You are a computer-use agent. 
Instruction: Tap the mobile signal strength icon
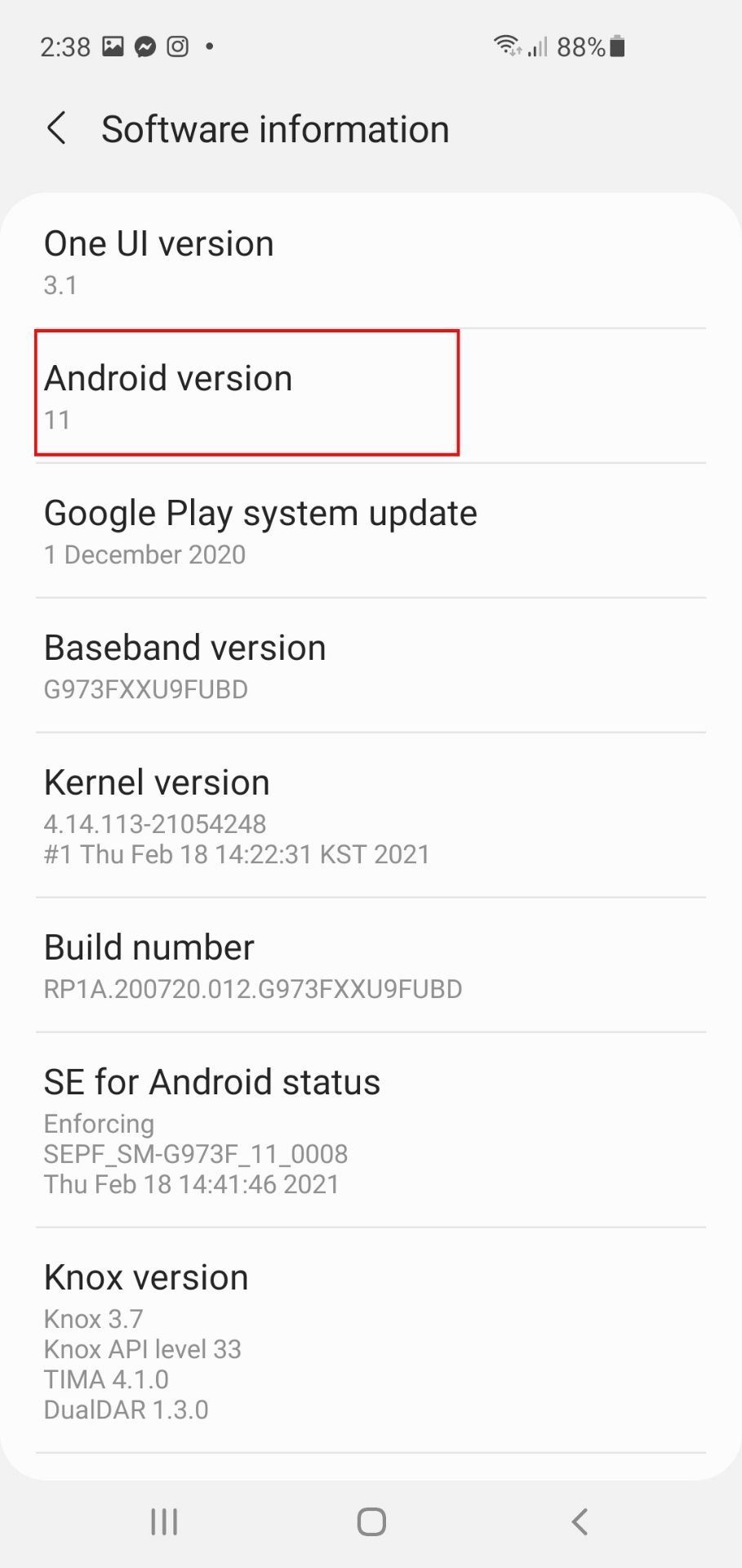[540, 47]
